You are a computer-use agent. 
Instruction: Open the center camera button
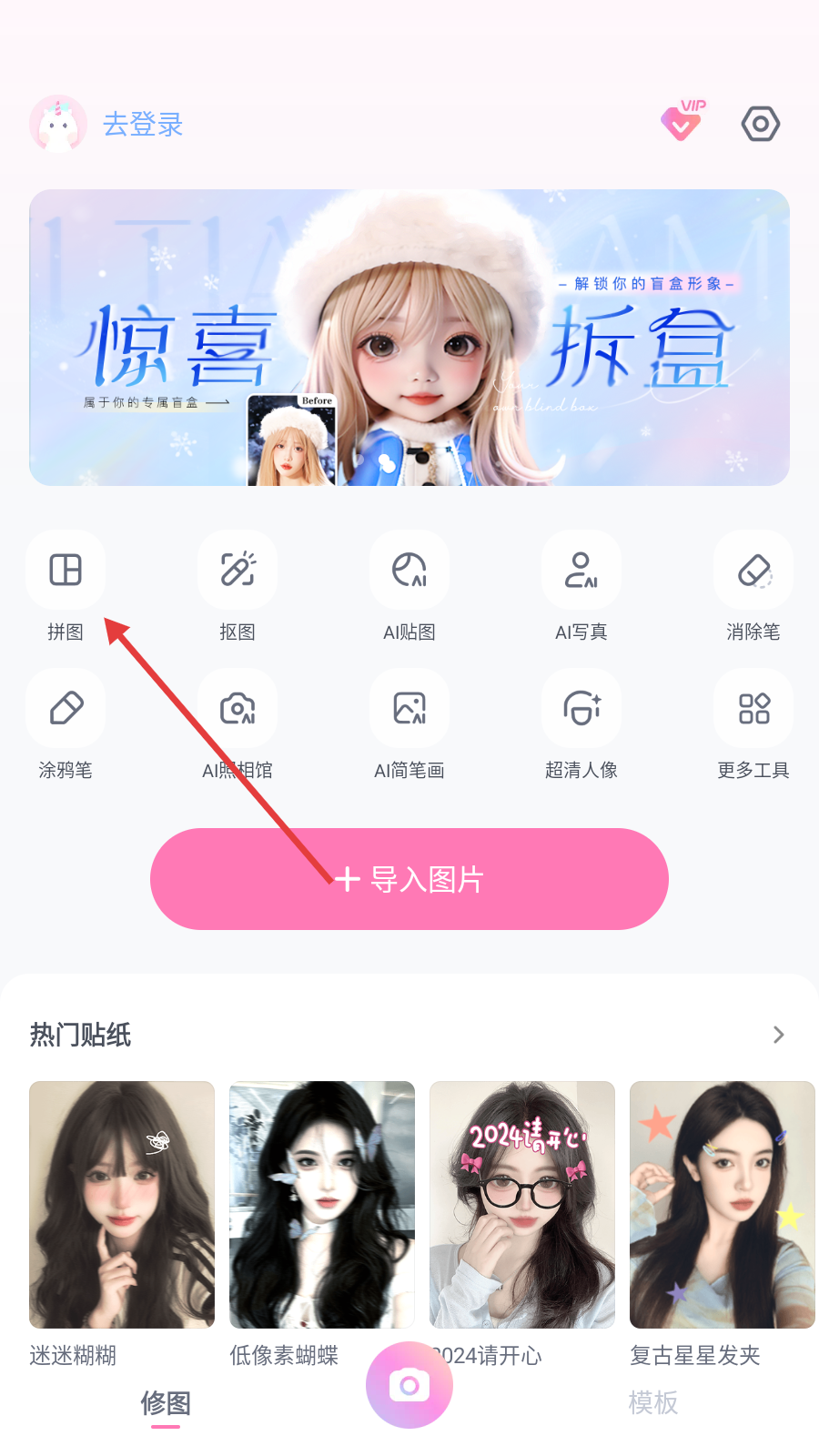[409, 1385]
